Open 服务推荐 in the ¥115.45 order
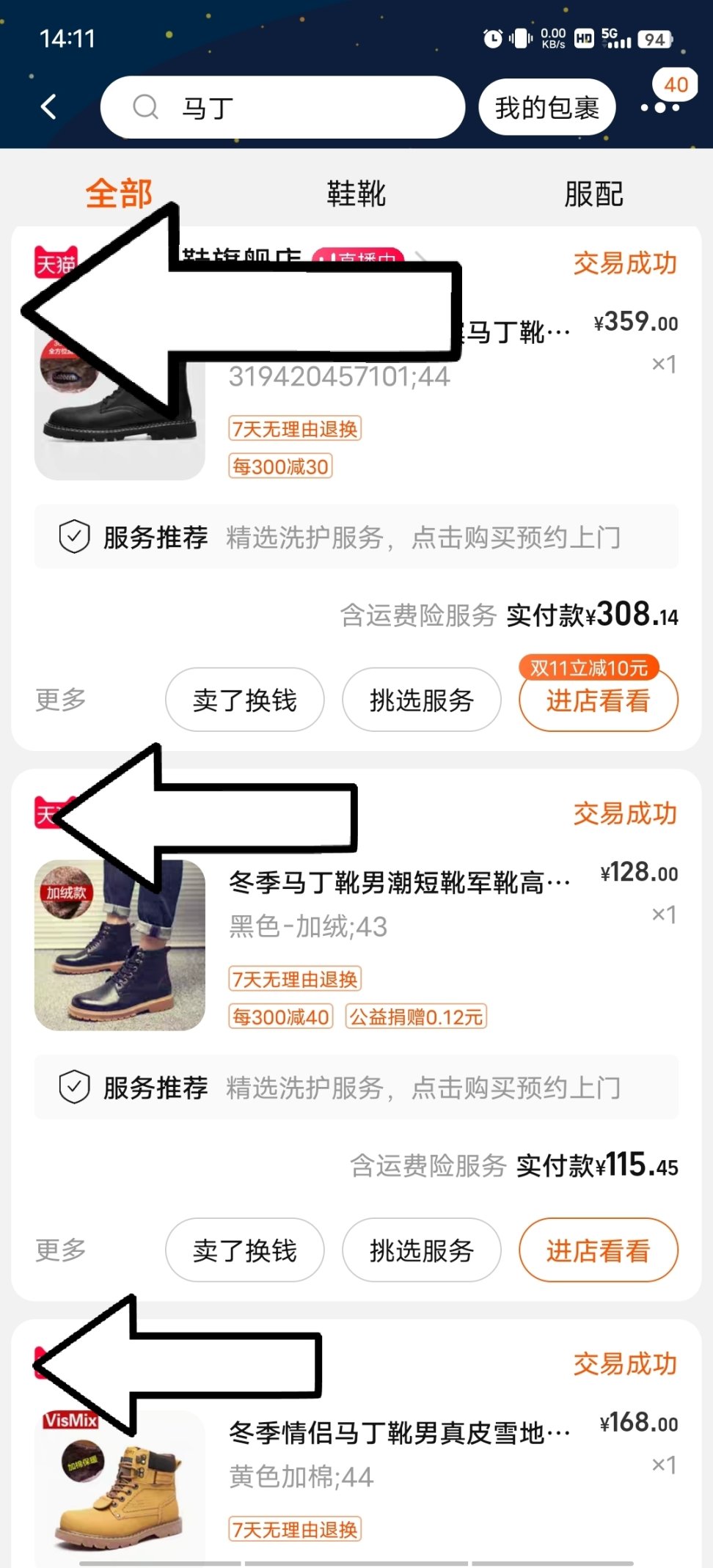 point(356,1088)
